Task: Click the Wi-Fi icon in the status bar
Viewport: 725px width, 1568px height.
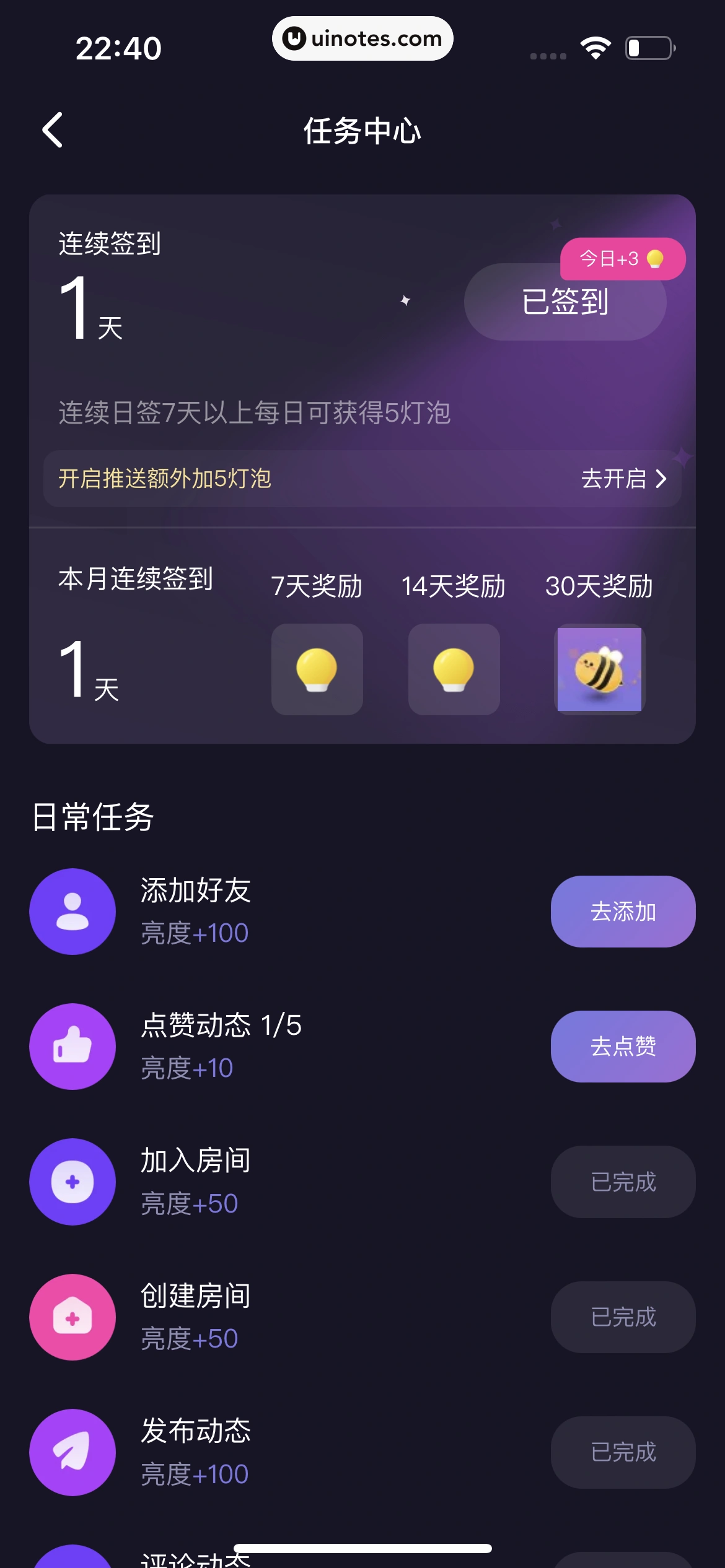Action: (x=597, y=46)
